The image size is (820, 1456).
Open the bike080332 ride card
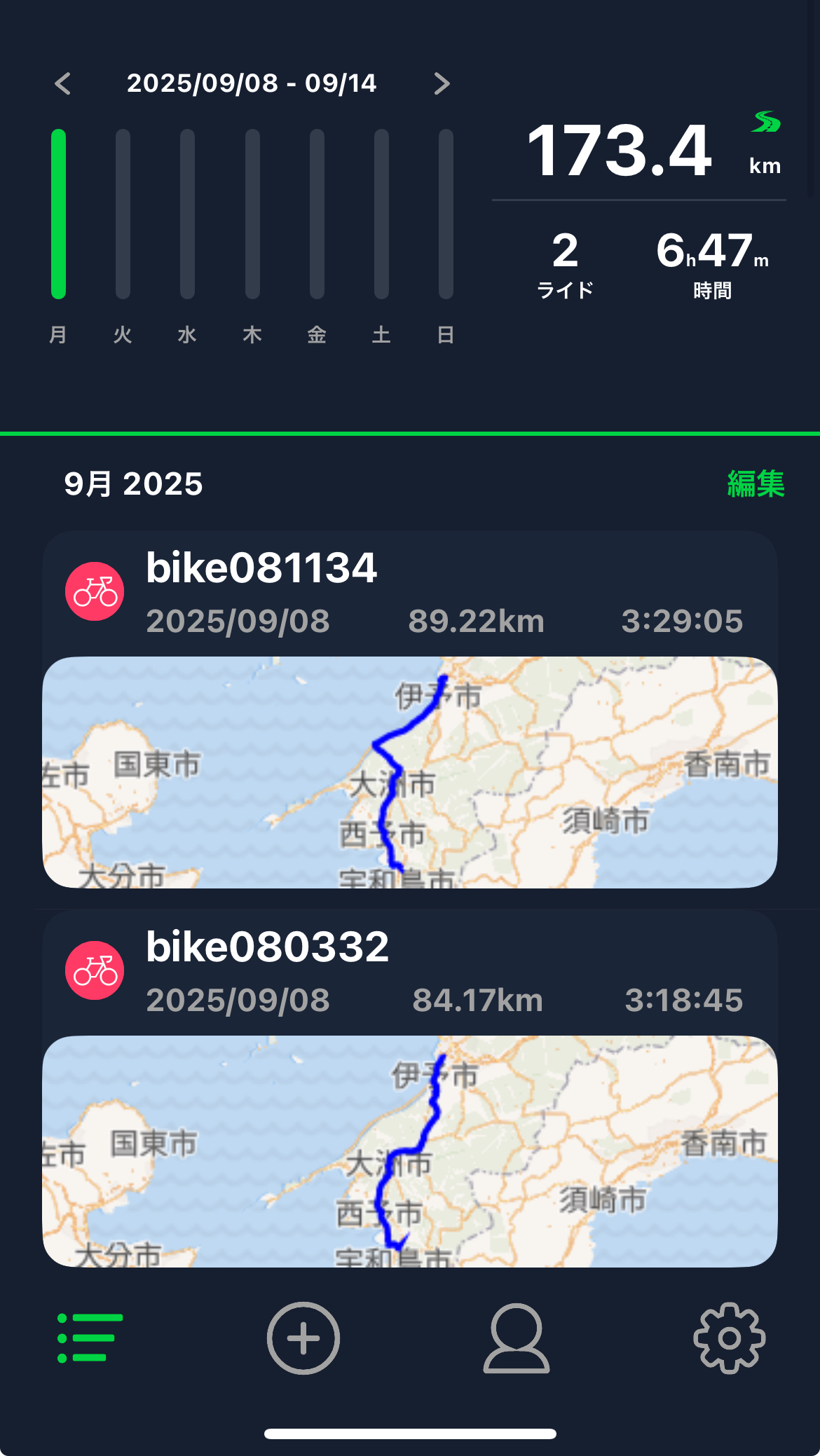pos(409,973)
